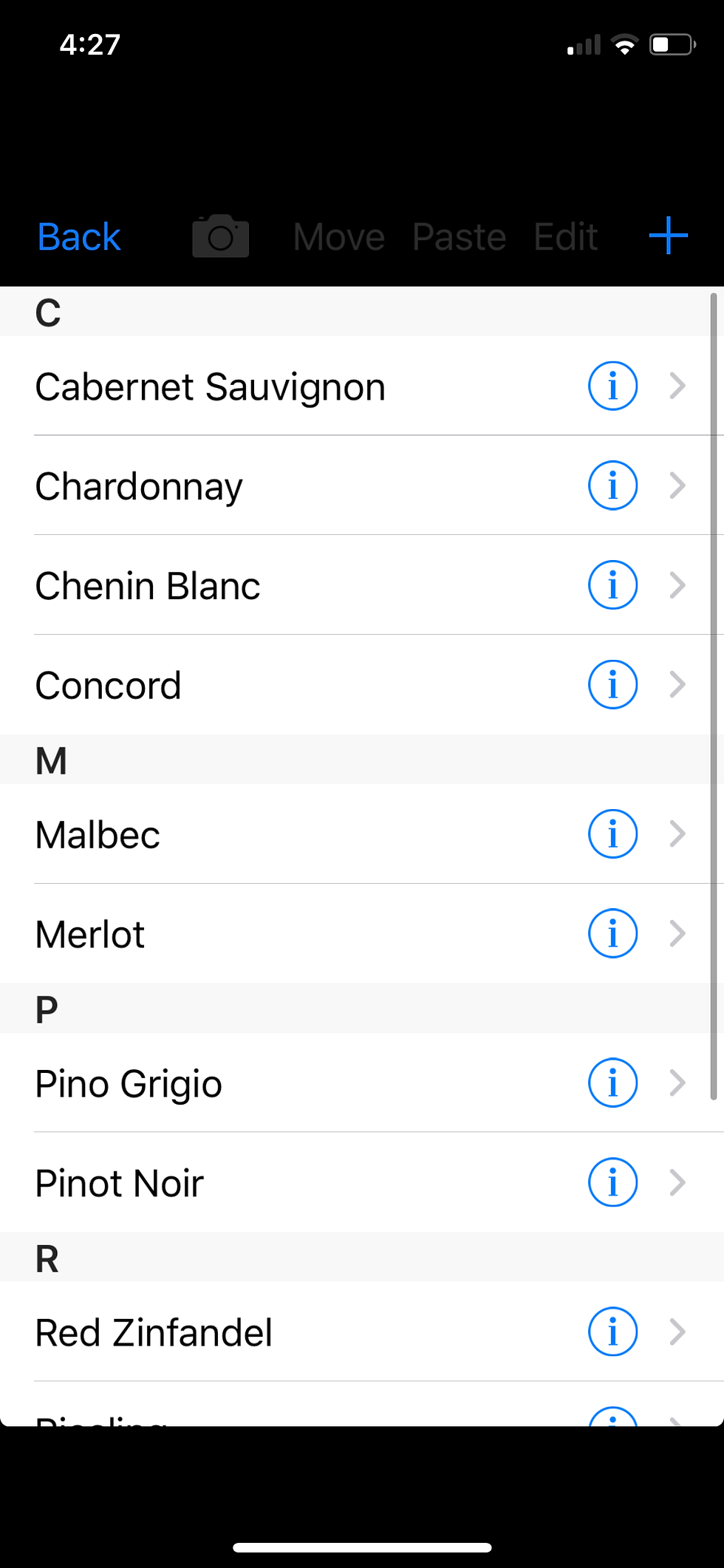Tap the info icon for Cabernet Sauvignon
The width and height of the screenshot is (724, 1568).
click(612, 386)
